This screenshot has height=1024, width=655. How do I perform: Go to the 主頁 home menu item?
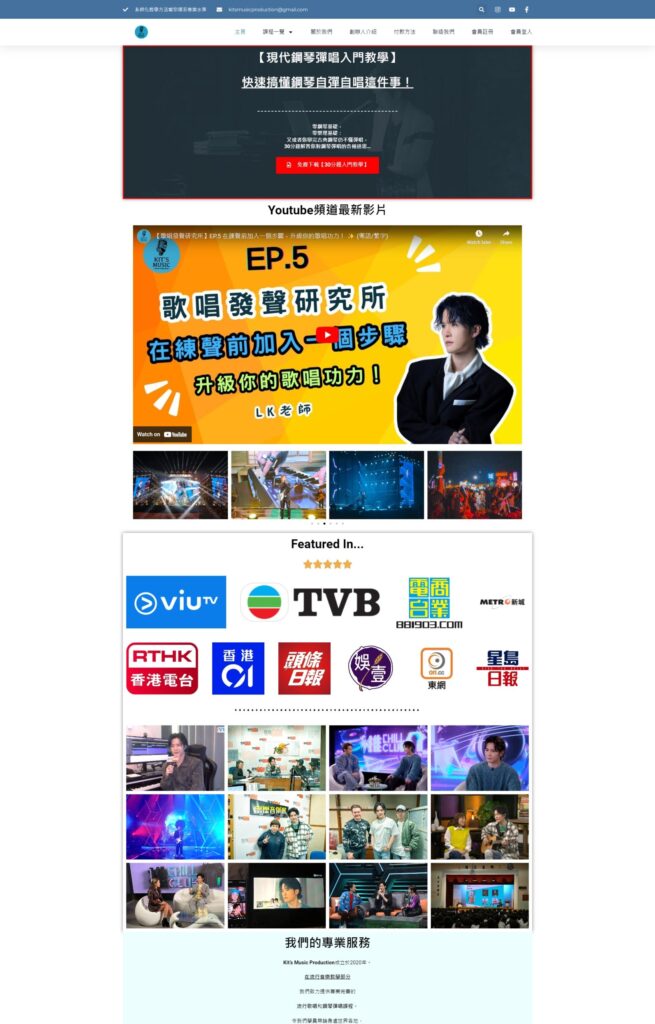240,32
